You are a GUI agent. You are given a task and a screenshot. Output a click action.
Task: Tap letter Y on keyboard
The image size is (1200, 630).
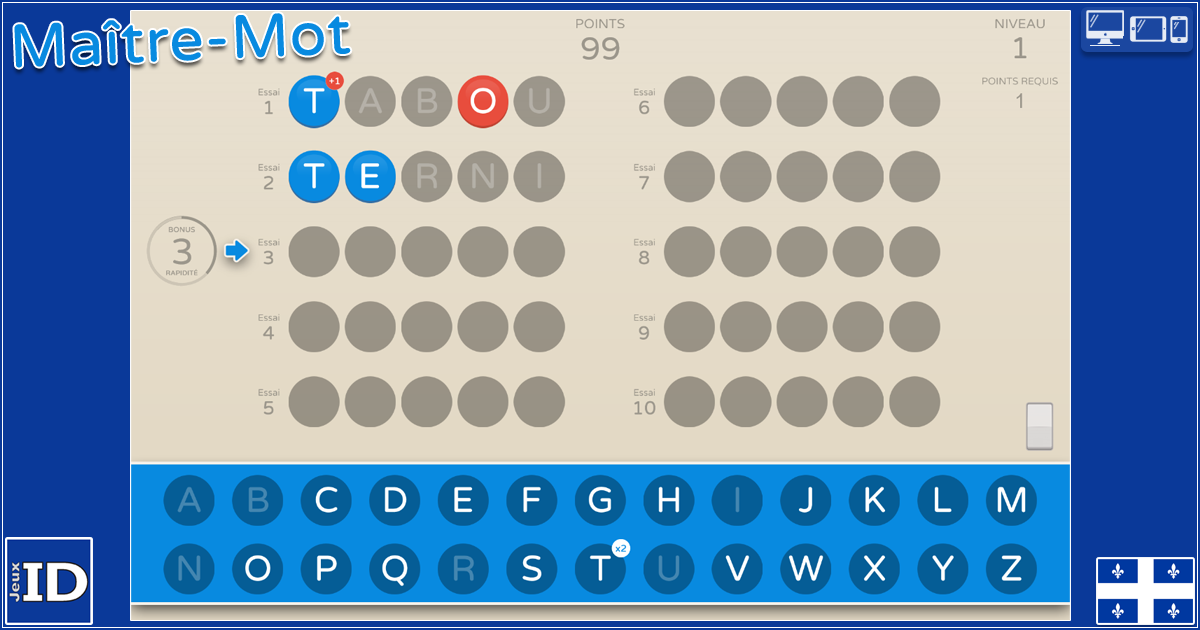pos(942,569)
